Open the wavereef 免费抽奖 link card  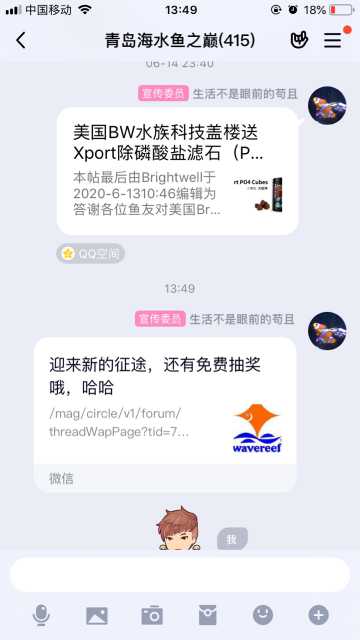tap(165, 415)
